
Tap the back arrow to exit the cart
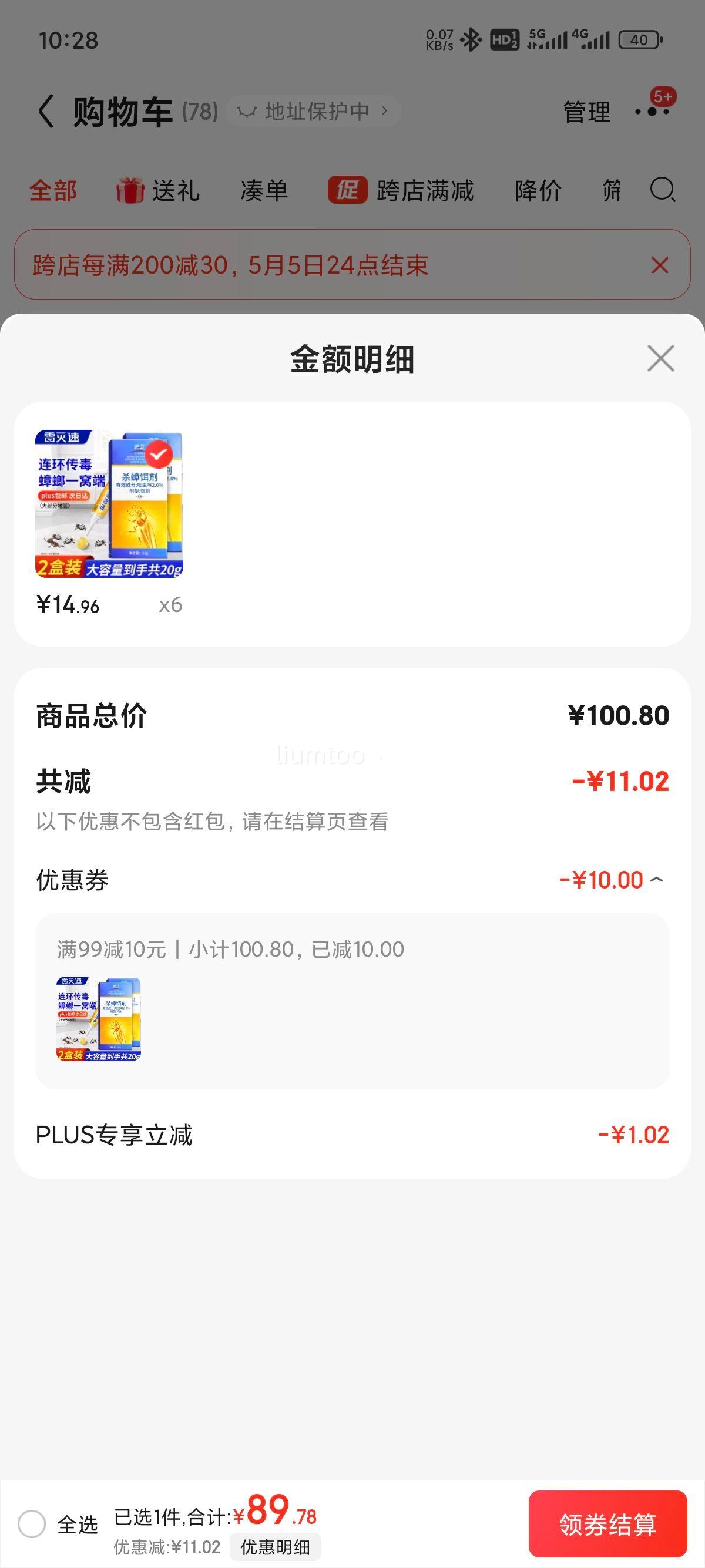pyautogui.click(x=45, y=112)
